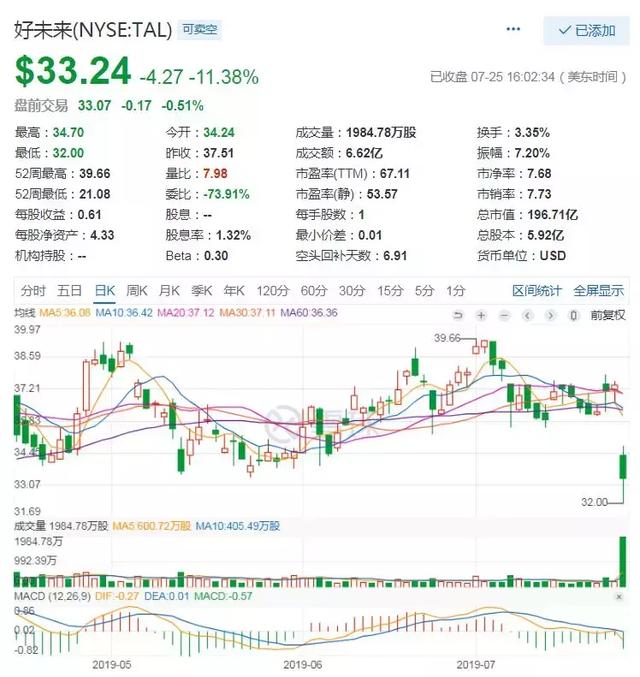The width and height of the screenshot is (640, 677).
Task: Show the 周K weekly chart
Action: pyautogui.click(x=137, y=291)
